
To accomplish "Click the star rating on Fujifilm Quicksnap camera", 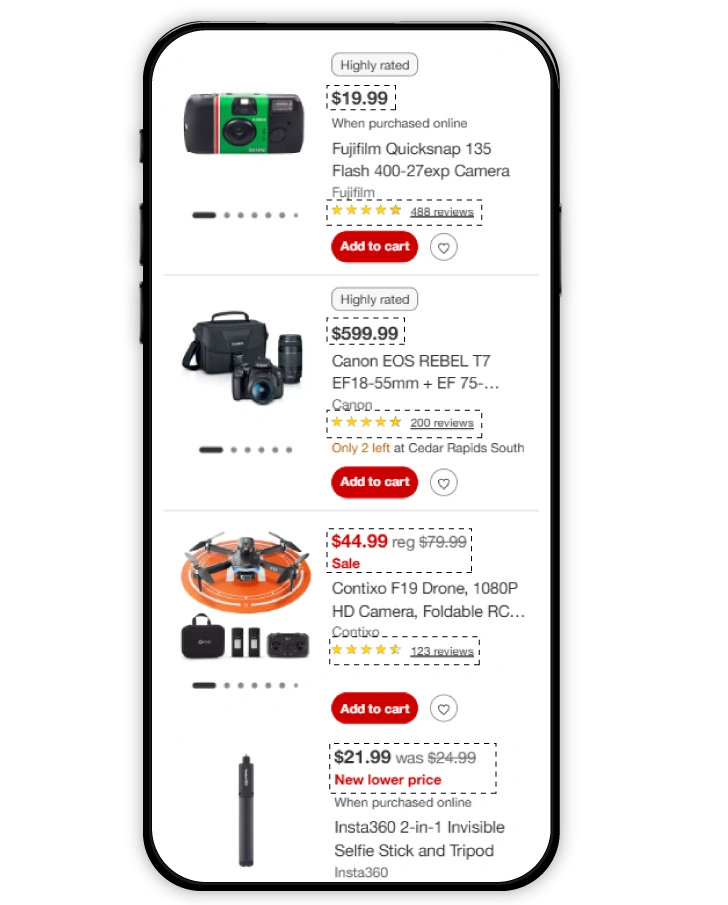I will click(x=366, y=210).
